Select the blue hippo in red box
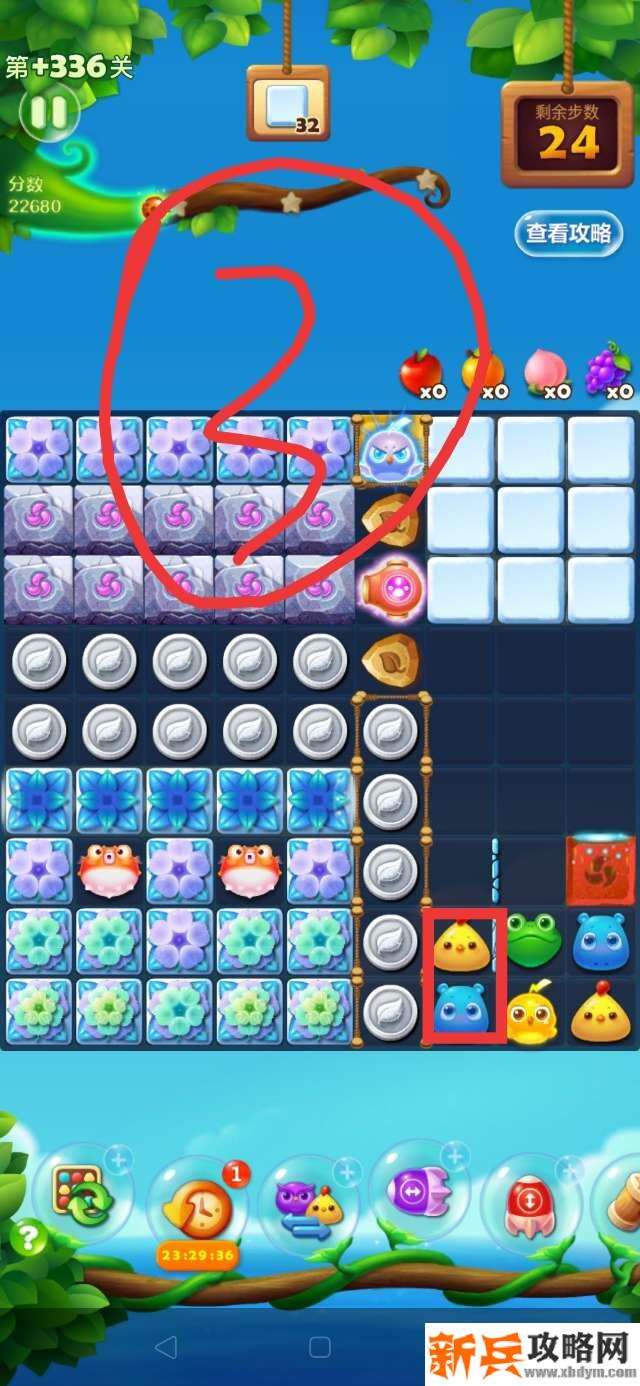The width and height of the screenshot is (640, 1386). click(461, 1010)
